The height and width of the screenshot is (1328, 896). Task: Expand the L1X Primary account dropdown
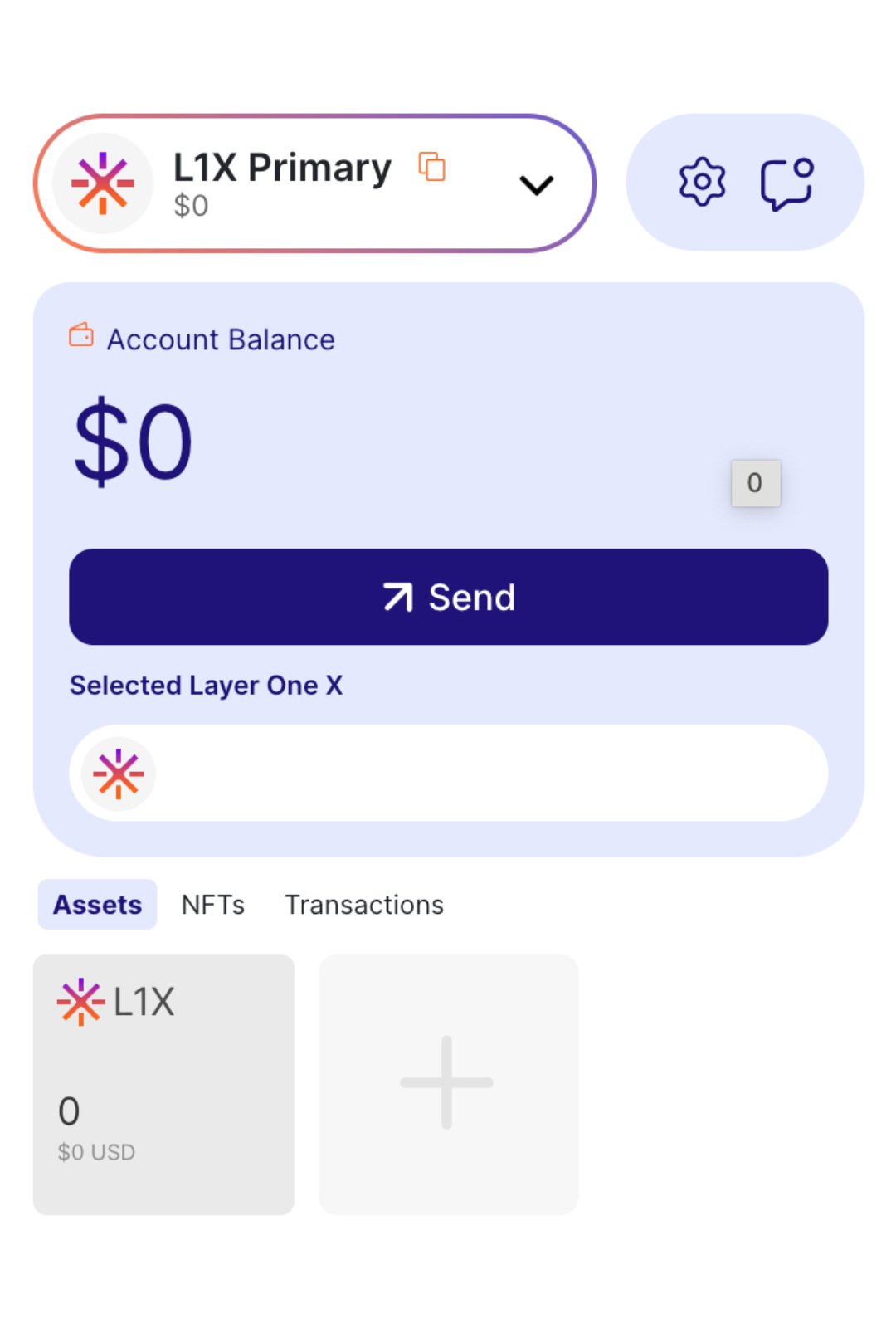[x=536, y=184]
